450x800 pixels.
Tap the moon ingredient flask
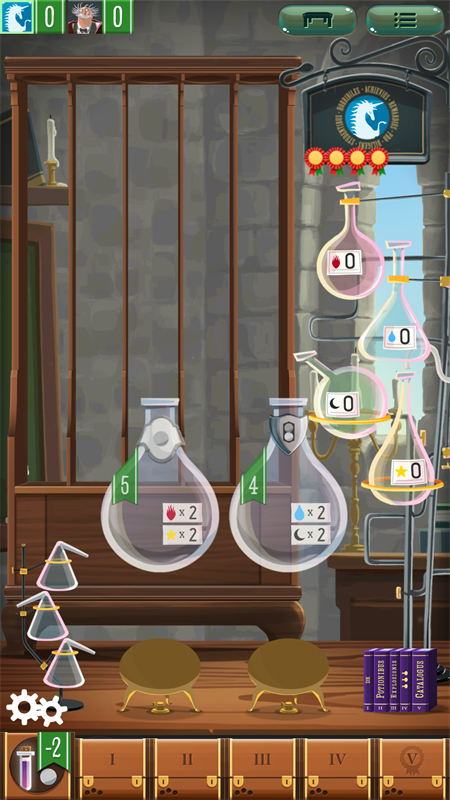347,398
